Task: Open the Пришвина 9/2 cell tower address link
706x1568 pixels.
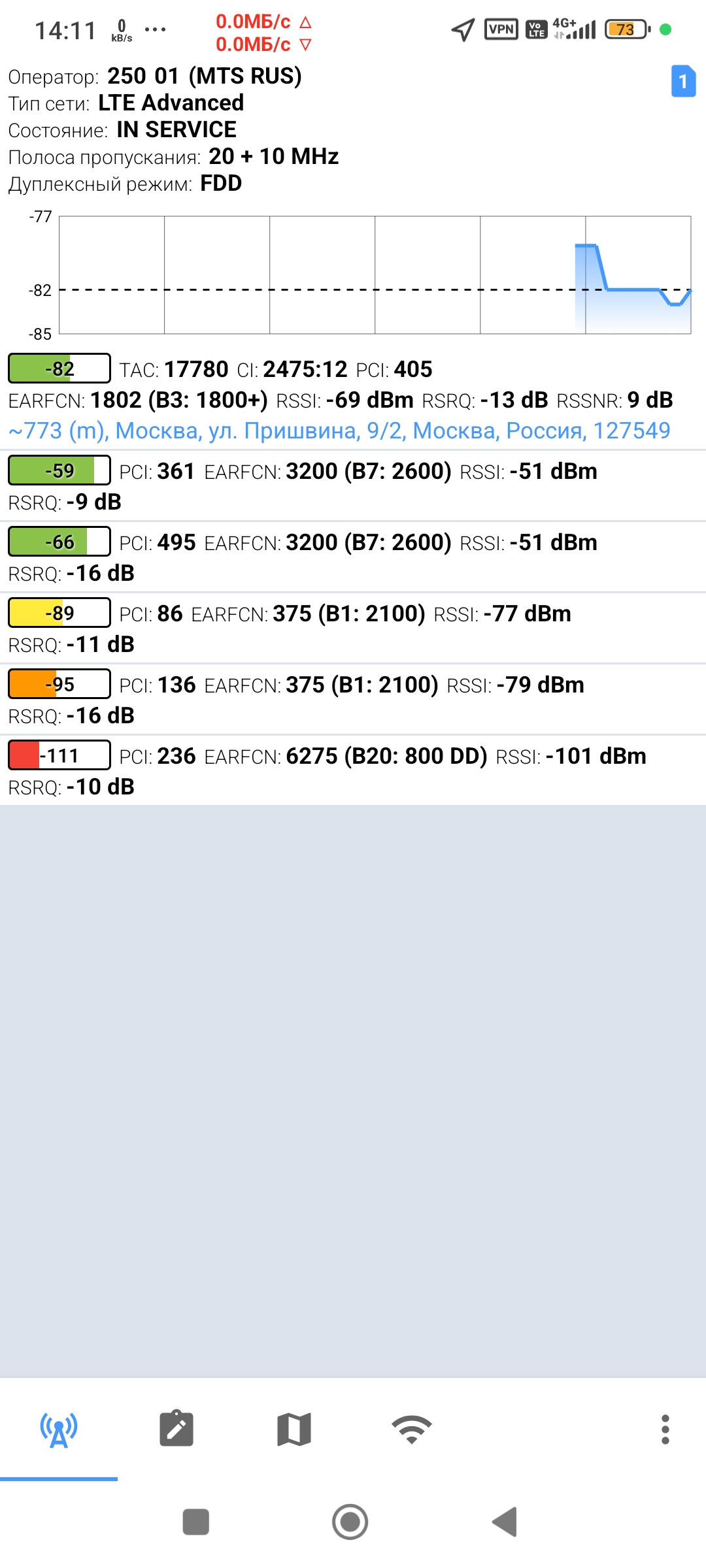Action: click(339, 431)
